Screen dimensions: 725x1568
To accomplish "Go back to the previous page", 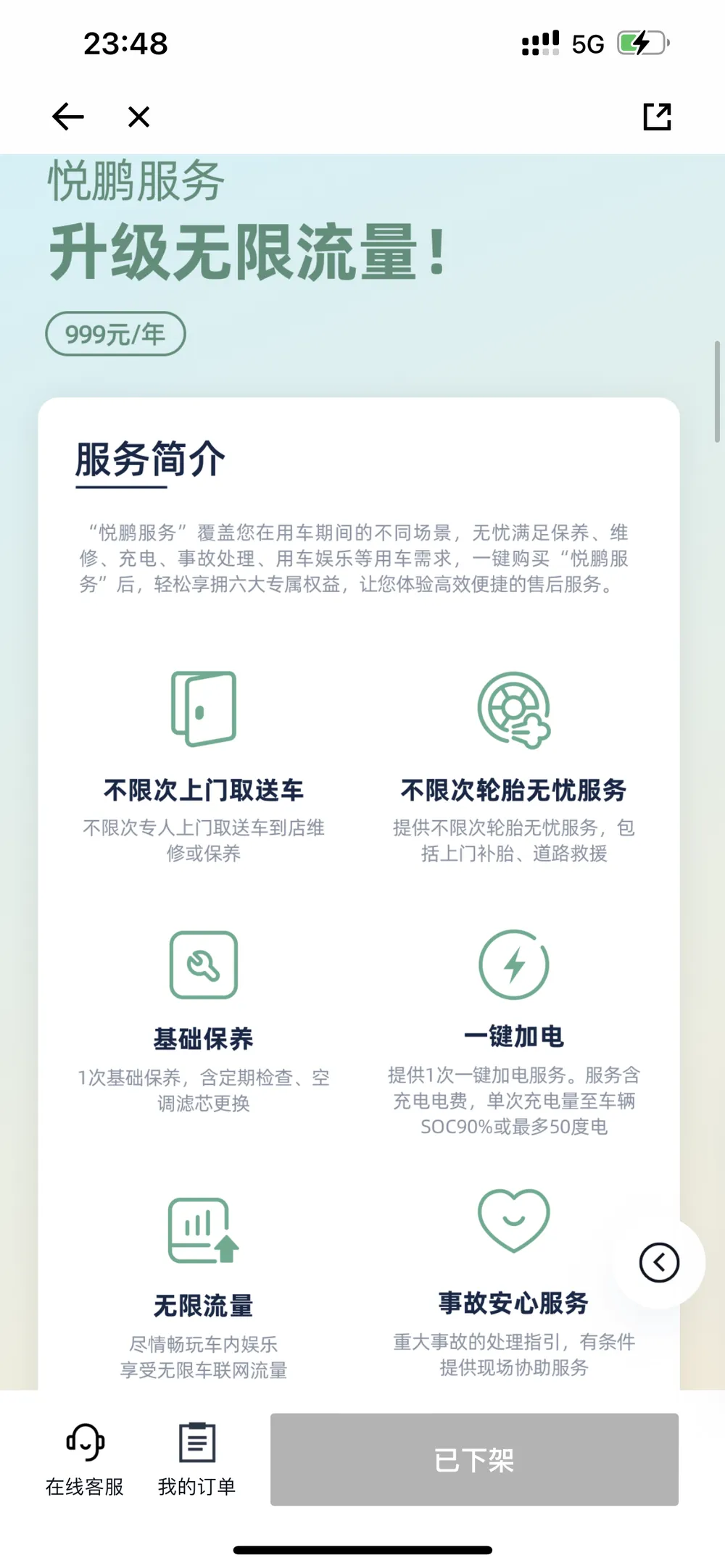I will (x=68, y=117).
